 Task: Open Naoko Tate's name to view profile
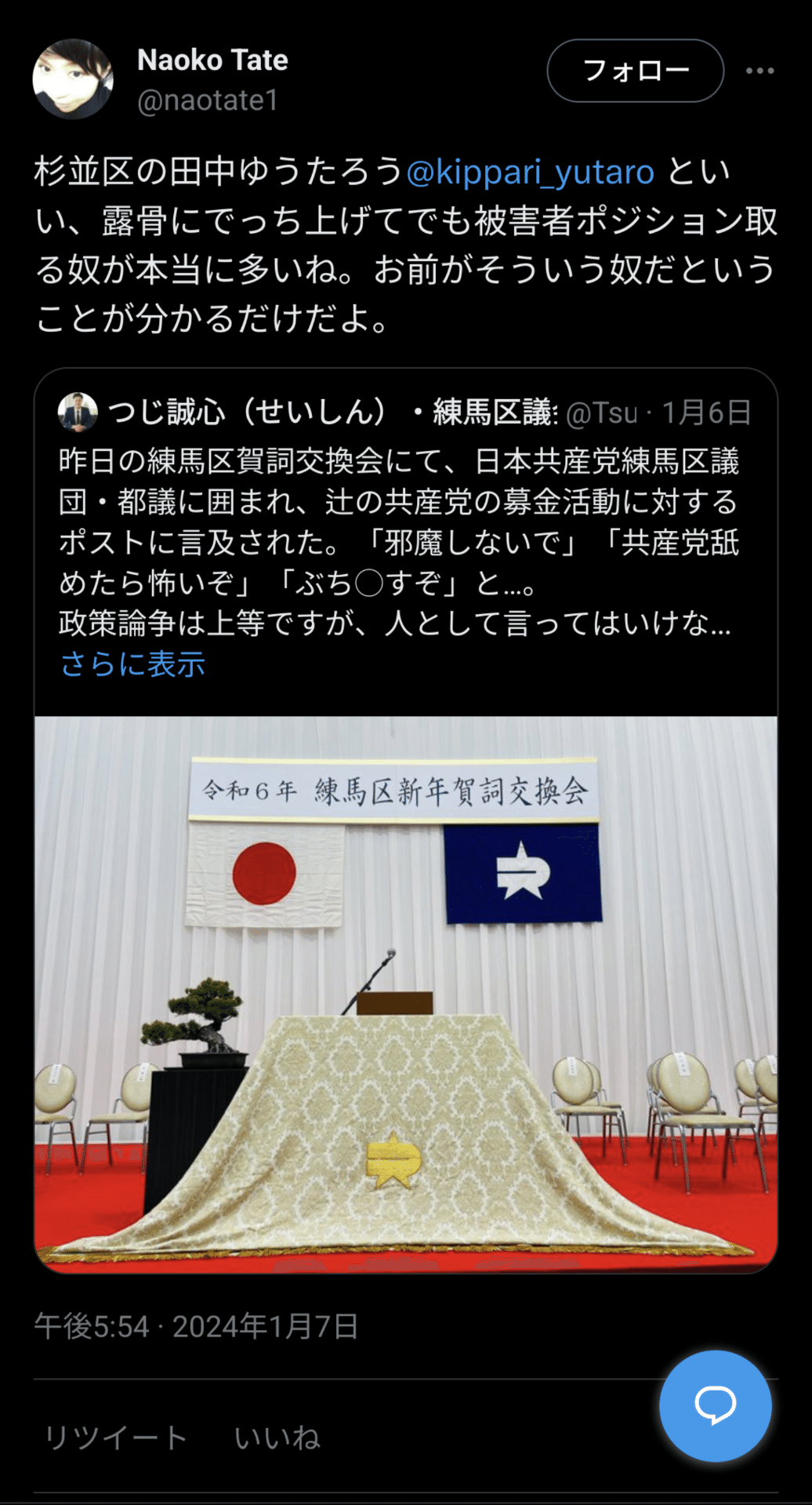212,60
